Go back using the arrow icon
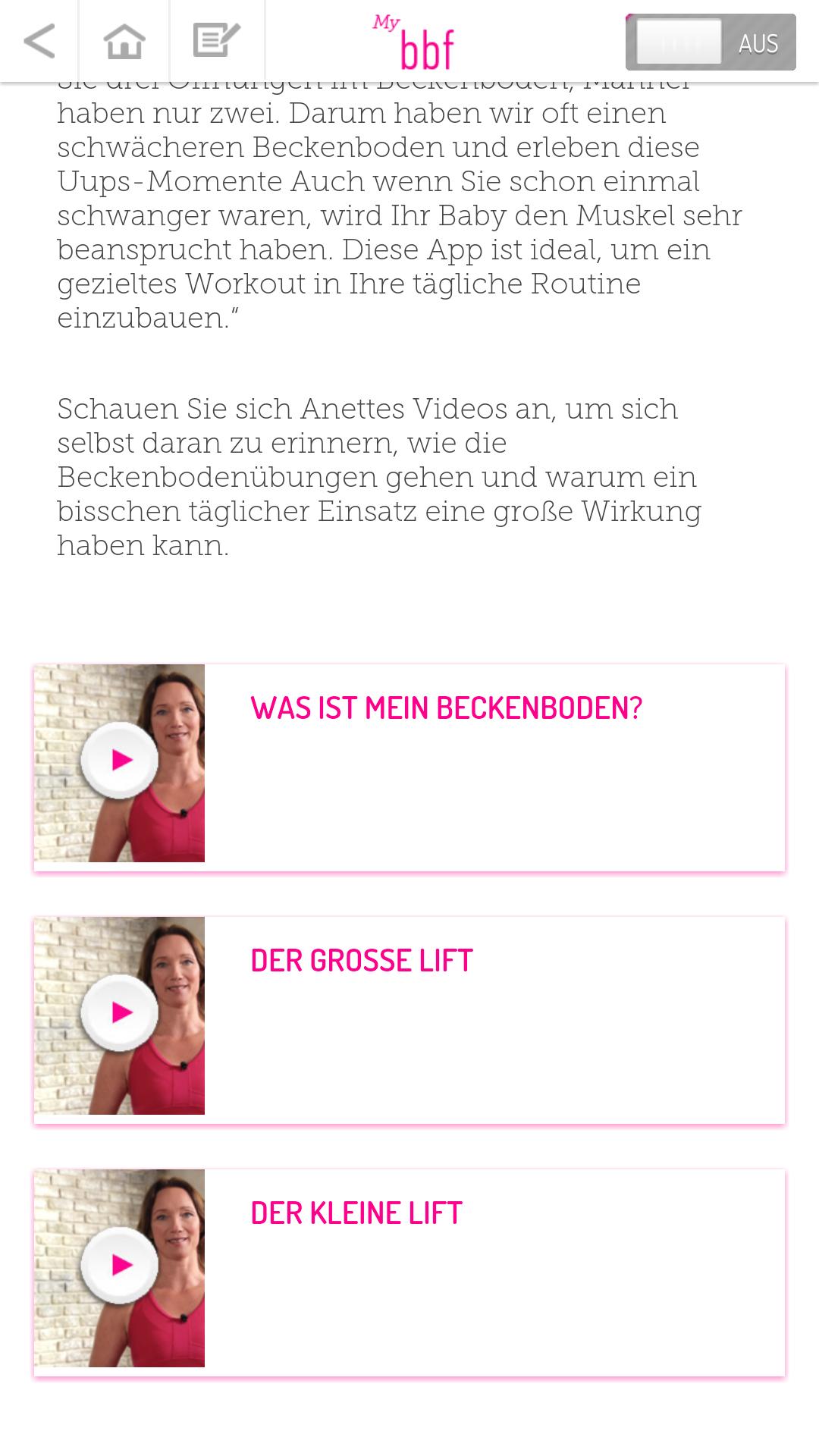819x1456 pixels. [39, 41]
